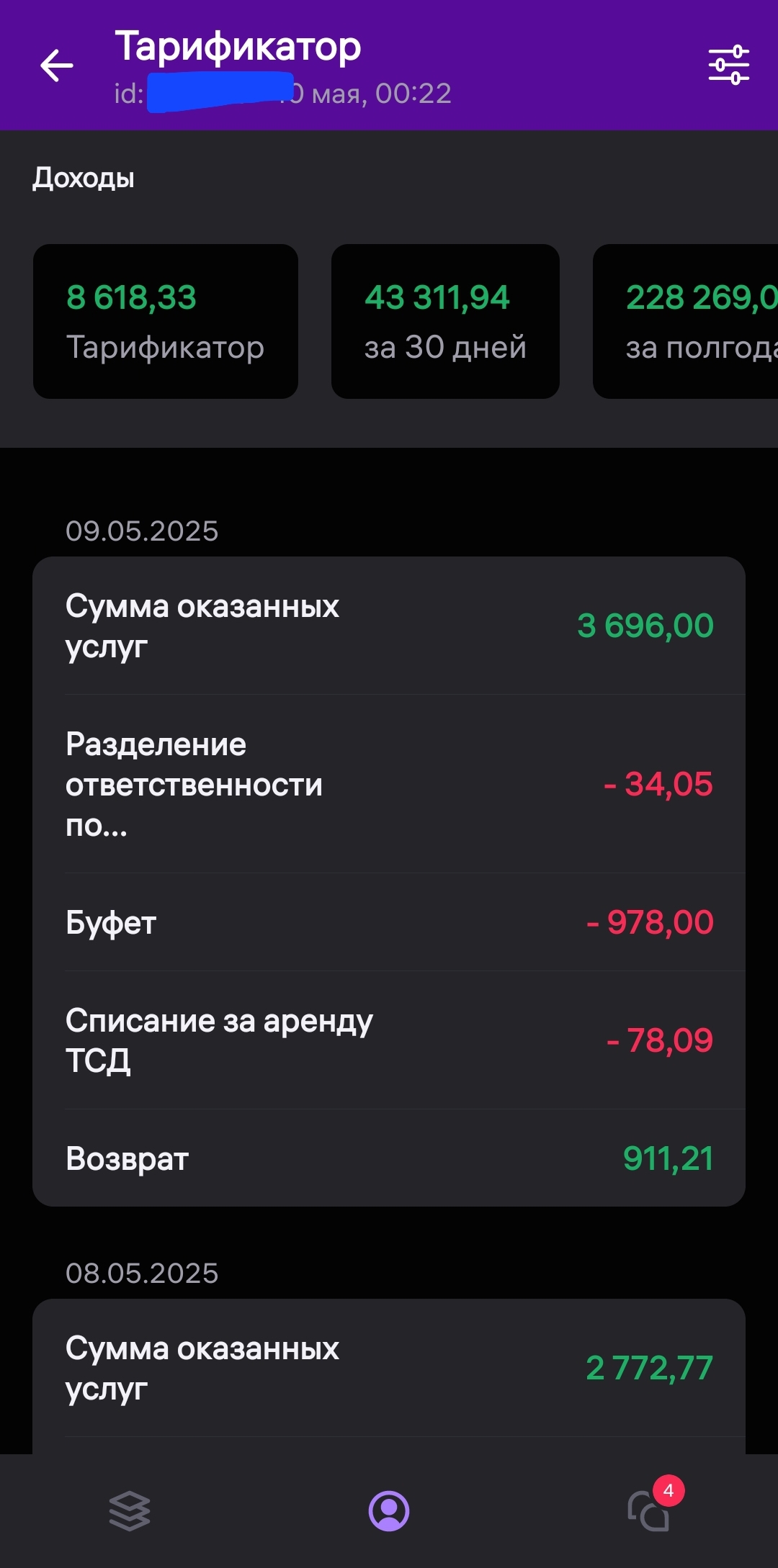Open the Буфет deduction row

389,922
